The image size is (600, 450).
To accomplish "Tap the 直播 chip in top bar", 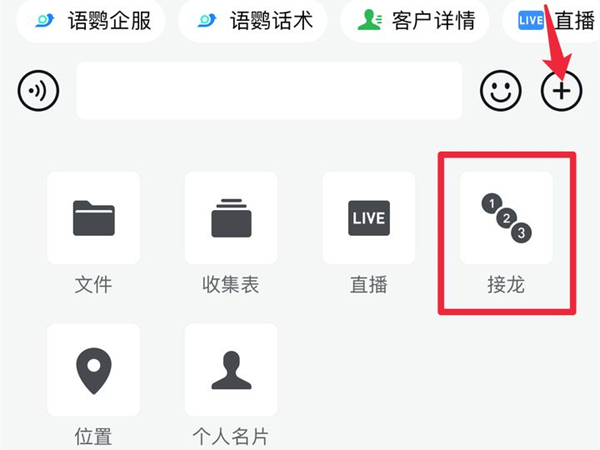I will click(x=552, y=19).
